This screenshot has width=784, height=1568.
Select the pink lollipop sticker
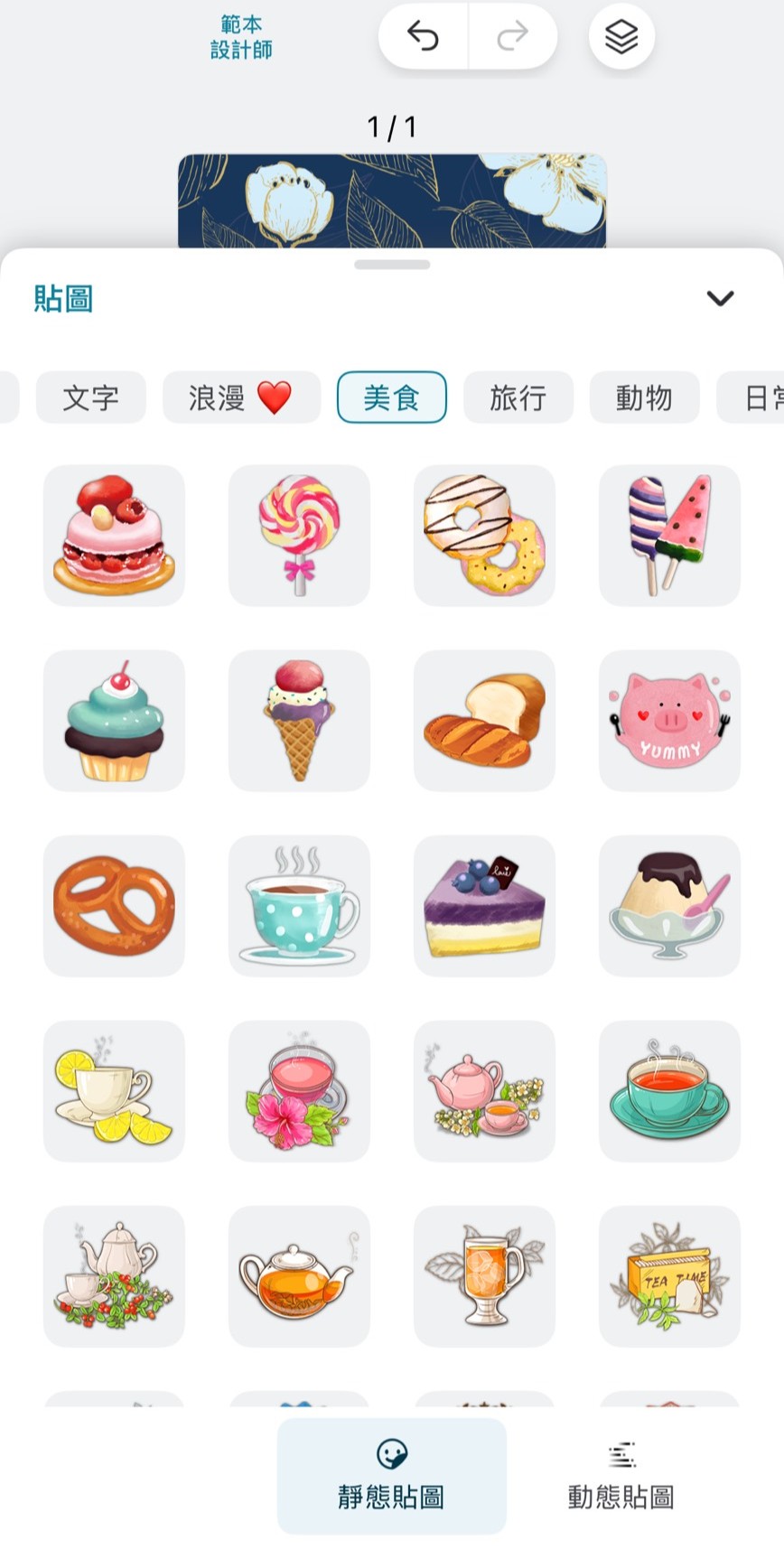pyautogui.click(x=299, y=535)
